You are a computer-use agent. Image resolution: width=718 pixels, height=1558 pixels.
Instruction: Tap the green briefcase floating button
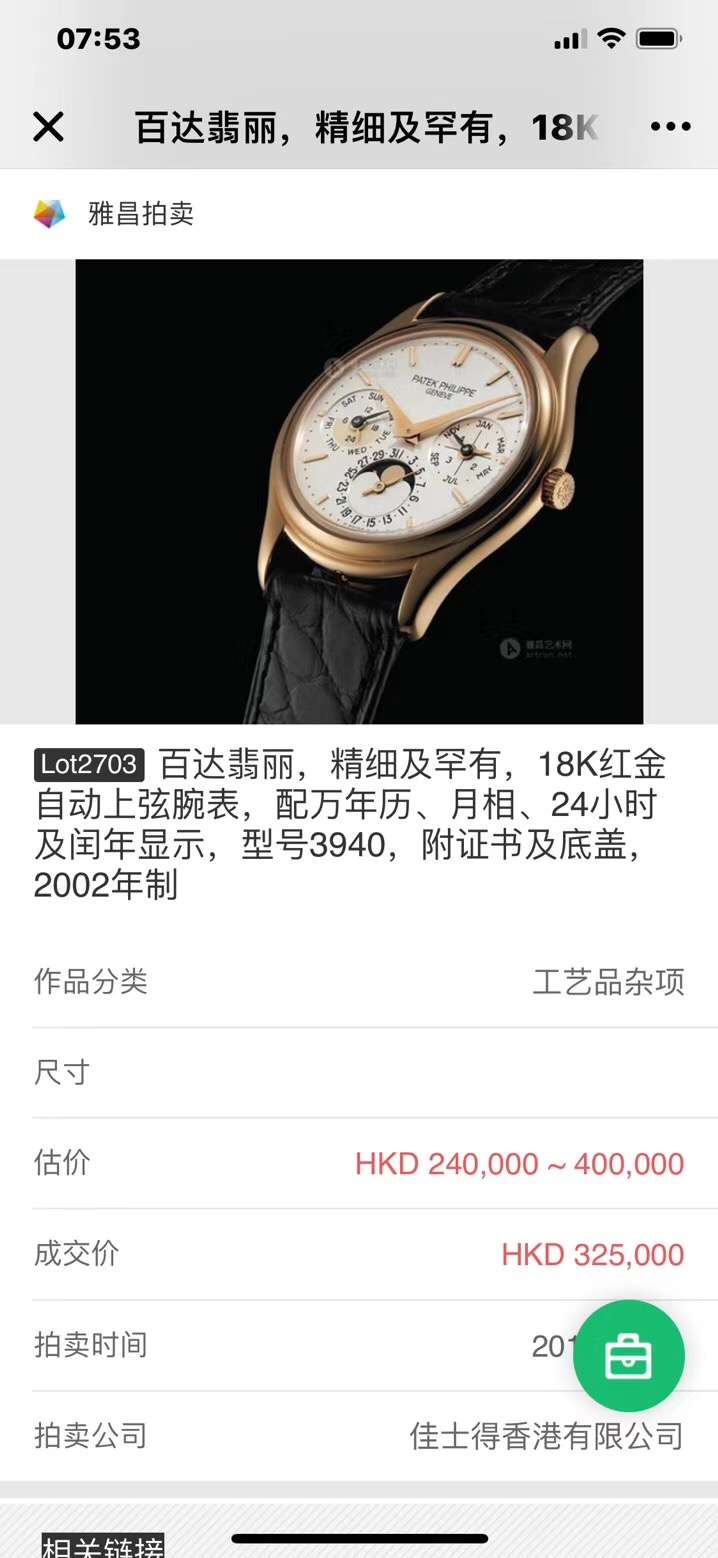point(629,1355)
